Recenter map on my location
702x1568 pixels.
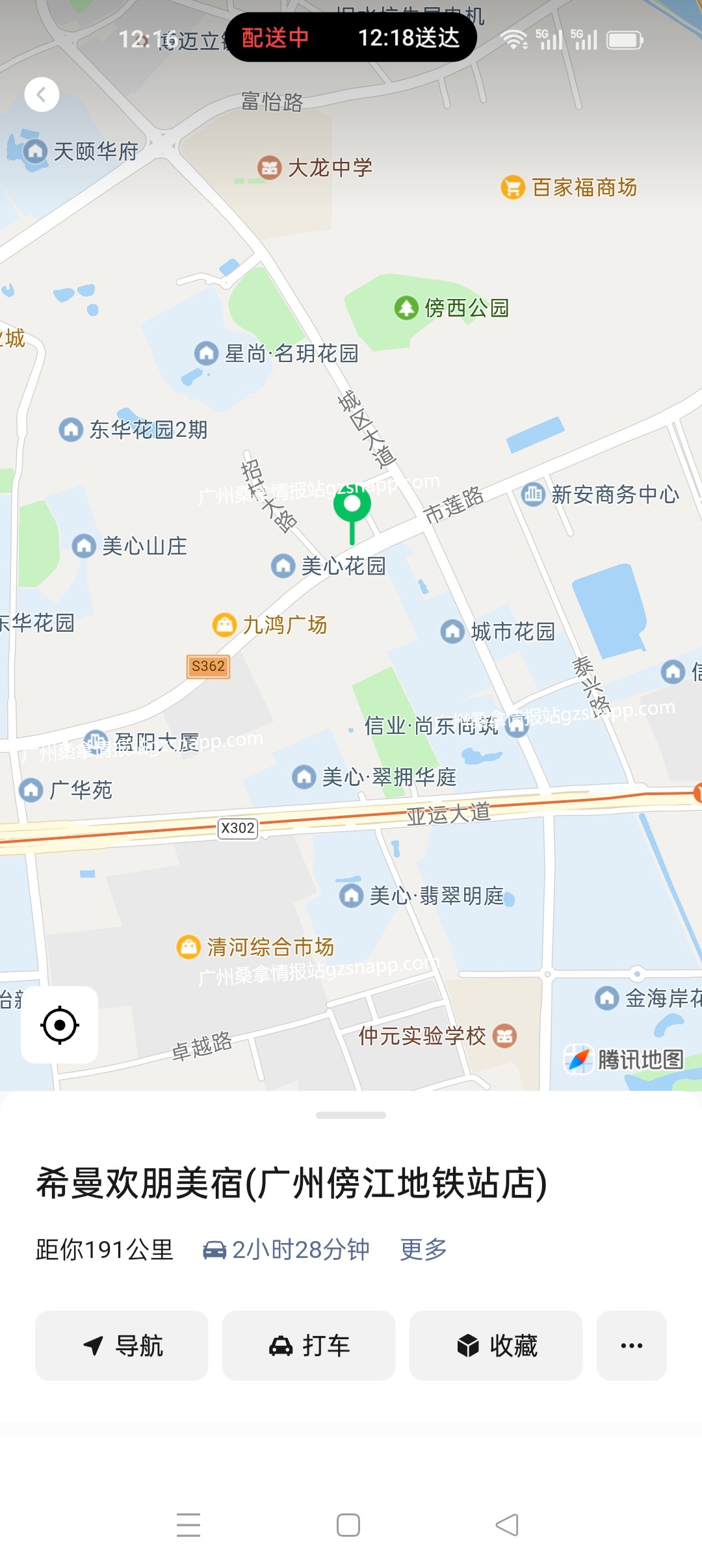(x=60, y=1025)
